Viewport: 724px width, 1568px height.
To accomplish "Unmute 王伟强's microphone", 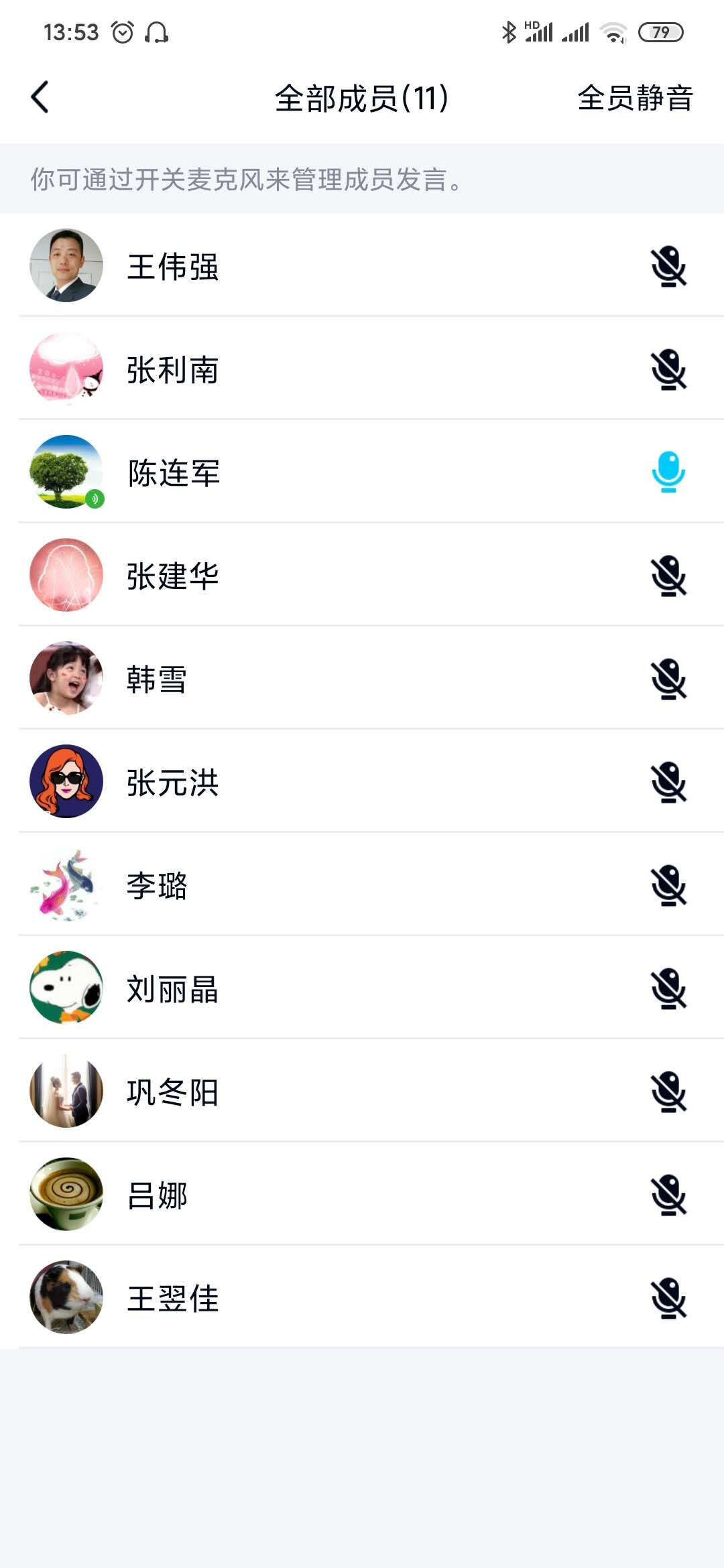I will click(668, 267).
